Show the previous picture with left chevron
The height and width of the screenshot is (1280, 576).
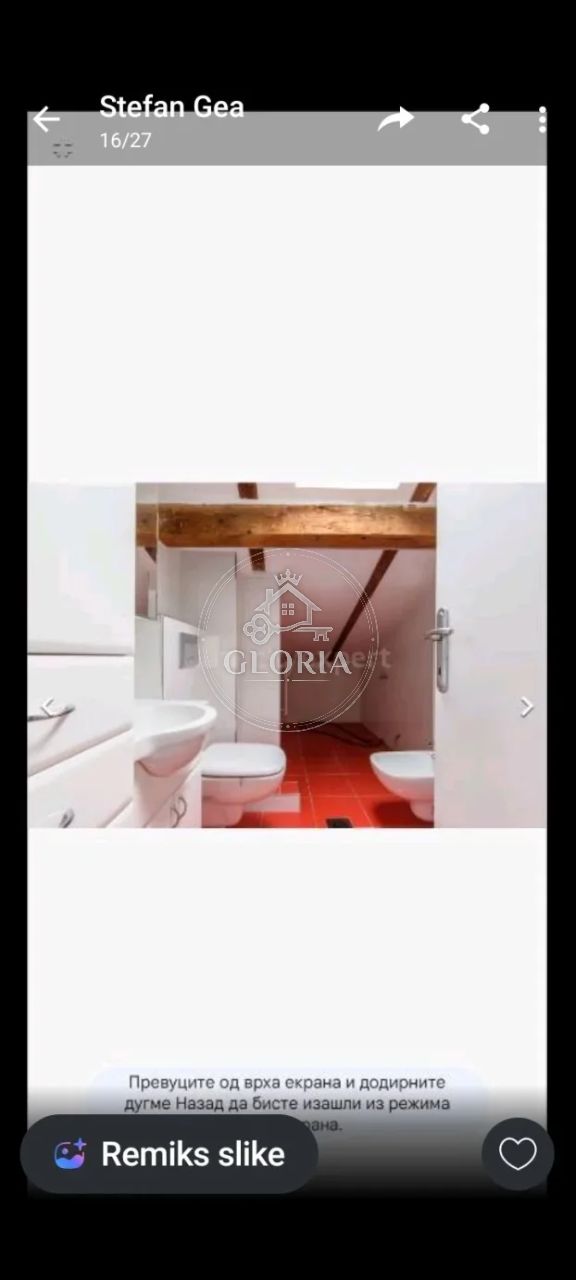point(47,707)
